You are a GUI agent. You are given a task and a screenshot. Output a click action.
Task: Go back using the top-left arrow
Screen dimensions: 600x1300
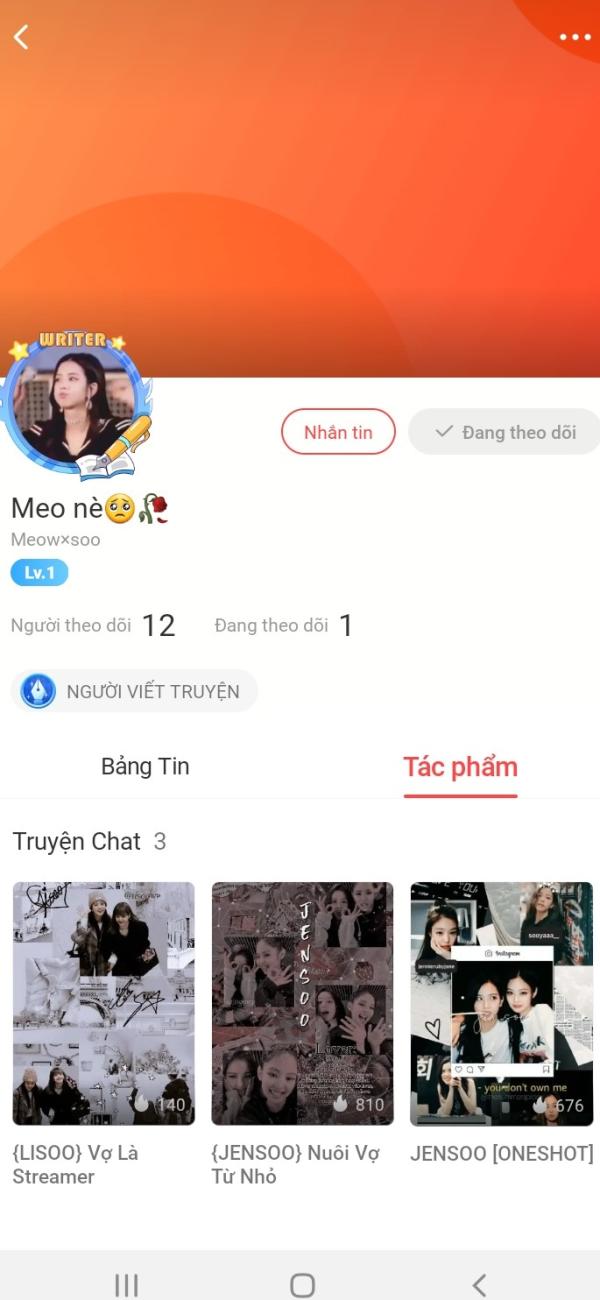21,37
